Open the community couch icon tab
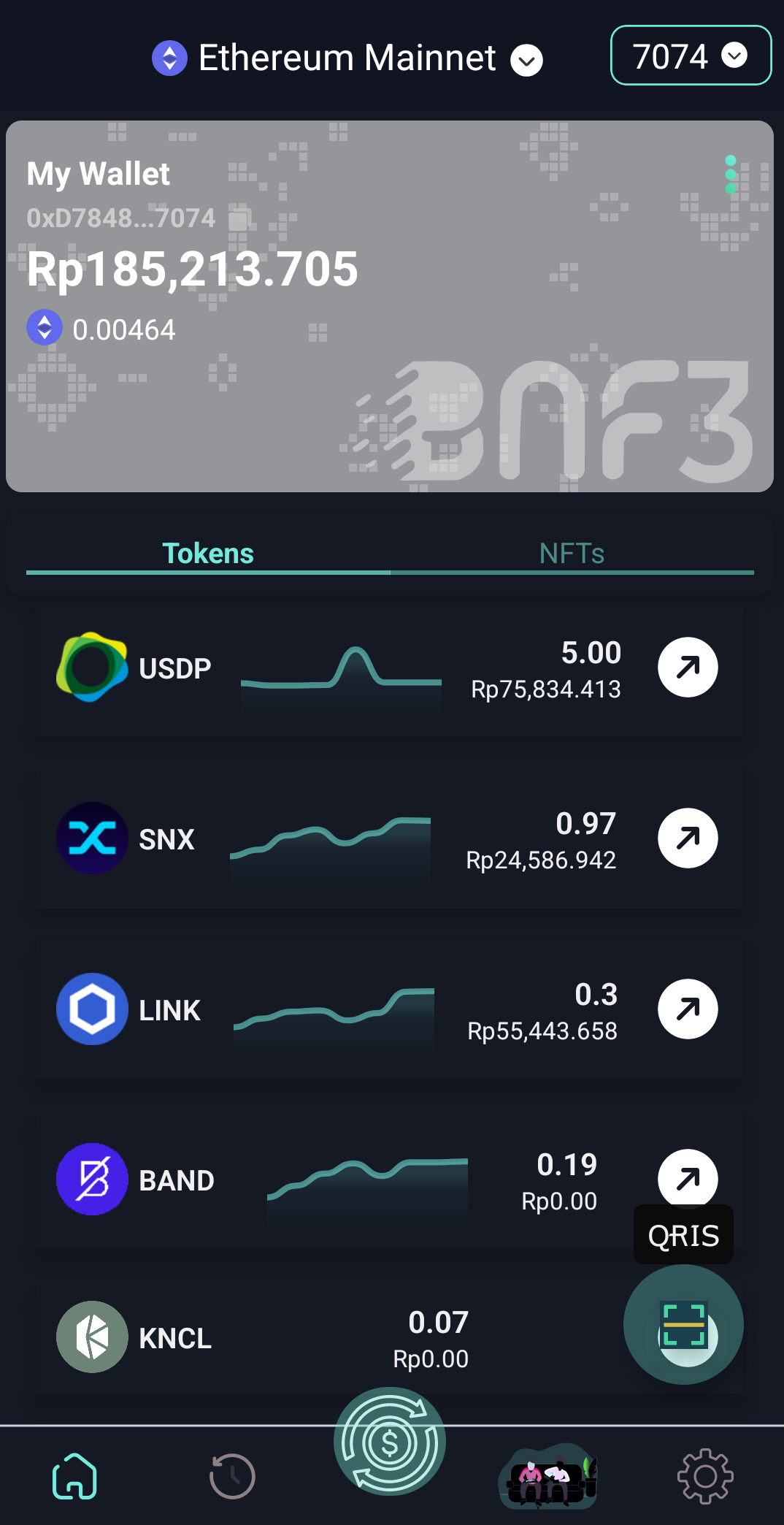784x1525 pixels. pyautogui.click(x=549, y=1476)
